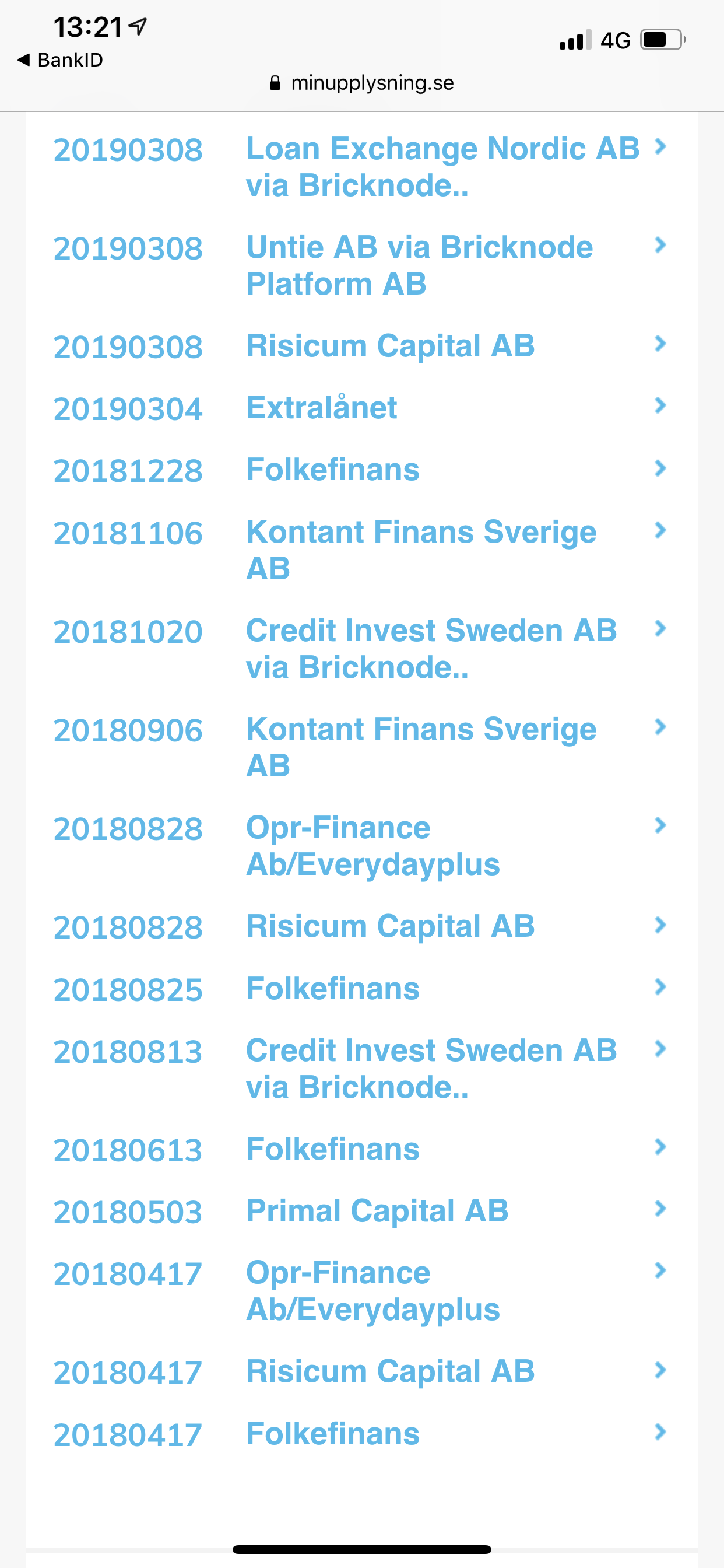Open Credit Invest Sweden AB from 20181020
This screenshot has height=1568, width=724.
(x=431, y=647)
